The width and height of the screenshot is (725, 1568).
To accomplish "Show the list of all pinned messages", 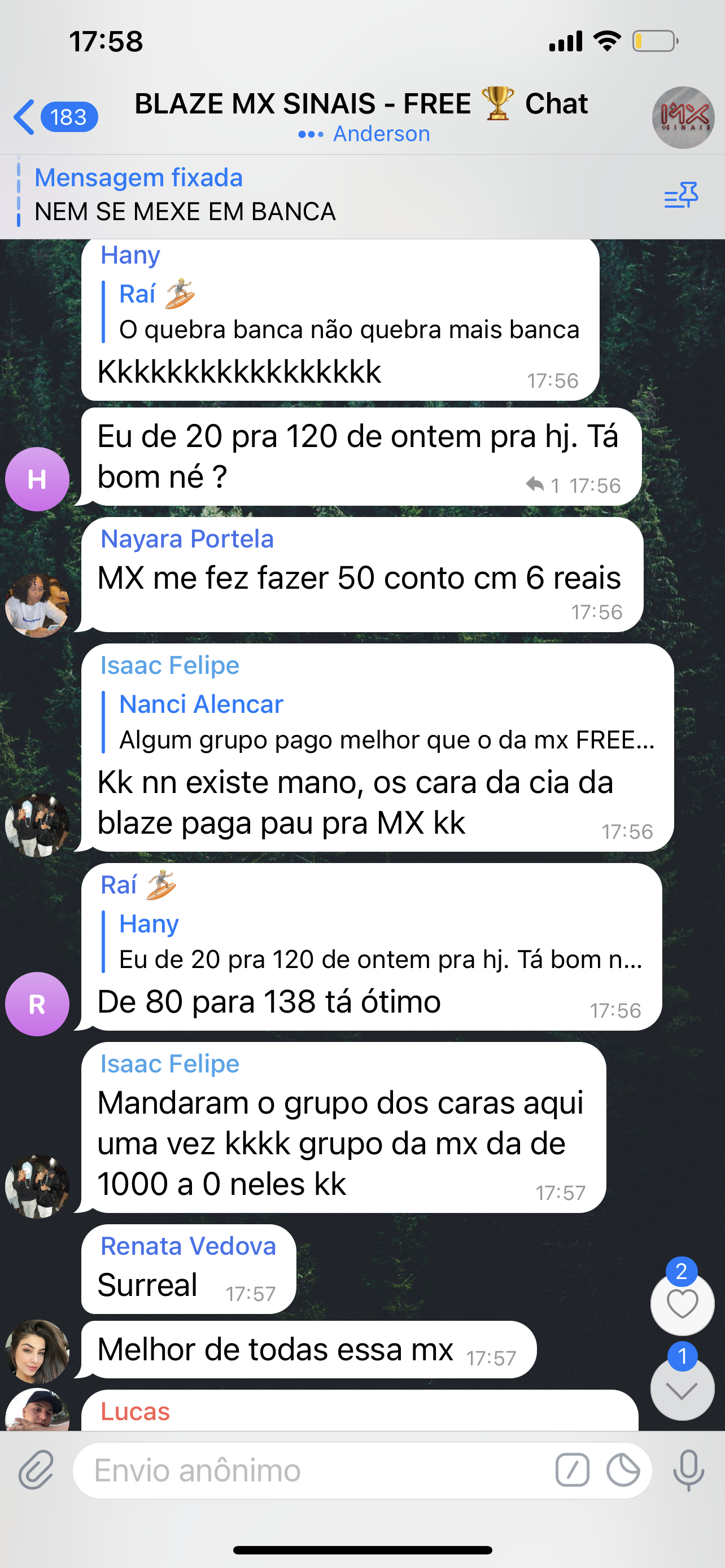I will click(x=680, y=196).
